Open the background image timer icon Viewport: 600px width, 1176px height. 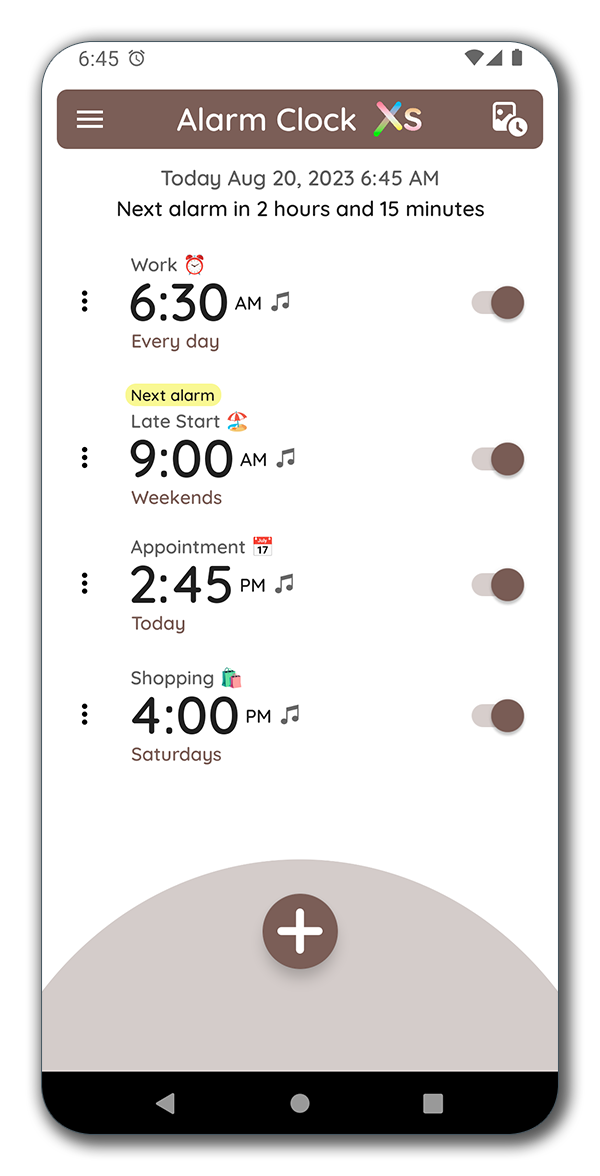coord(508,120)
